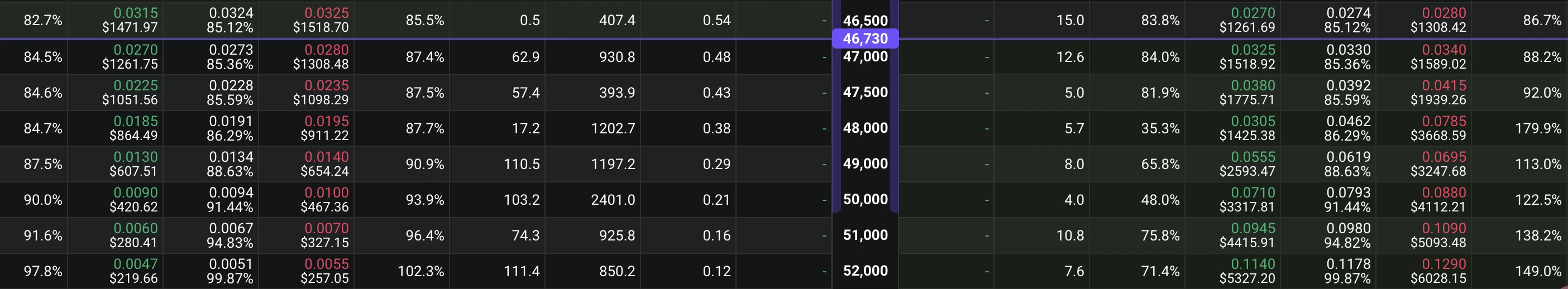Tap the ask price 0.0785 $3668.59

point(1438,128)
